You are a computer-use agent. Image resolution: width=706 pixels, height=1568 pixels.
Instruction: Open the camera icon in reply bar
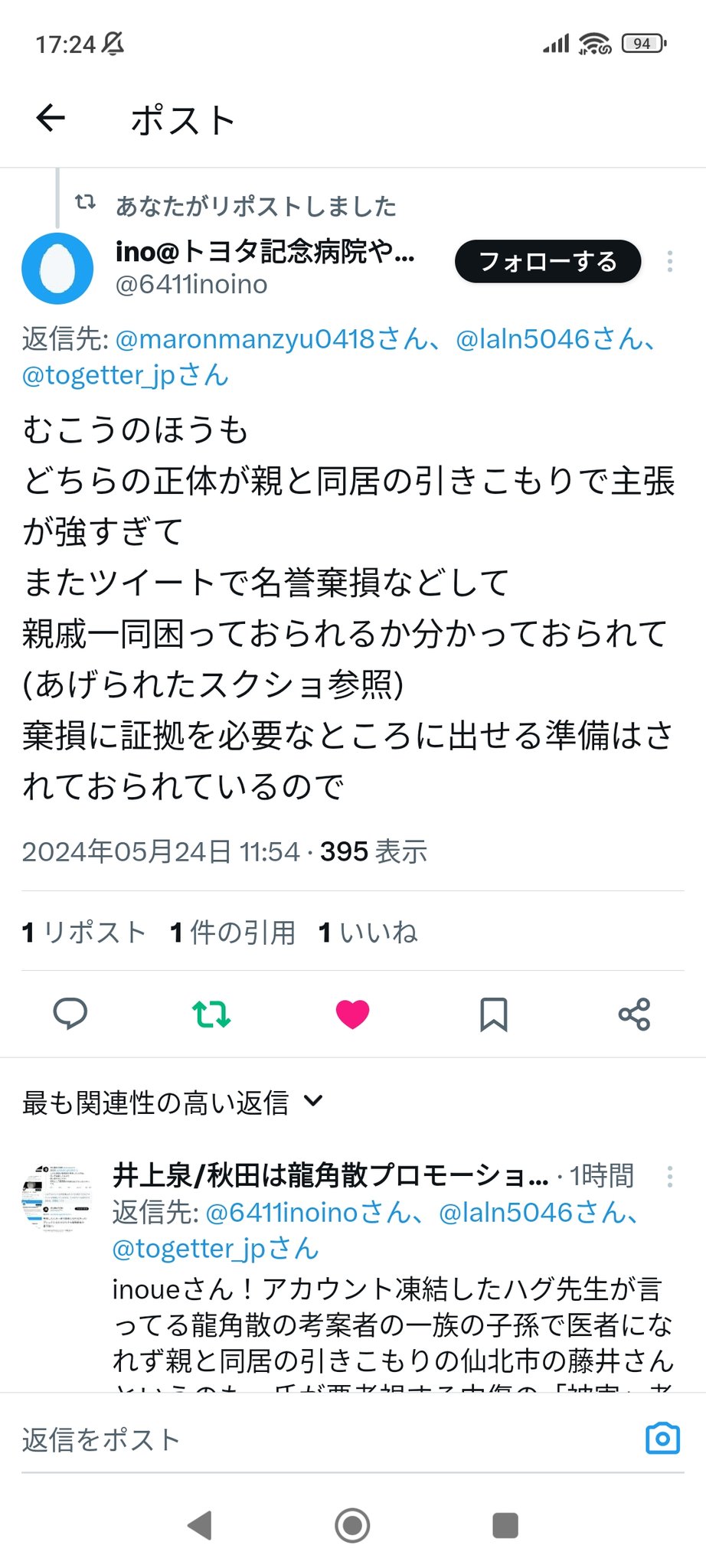click(x=662, y=1439)
